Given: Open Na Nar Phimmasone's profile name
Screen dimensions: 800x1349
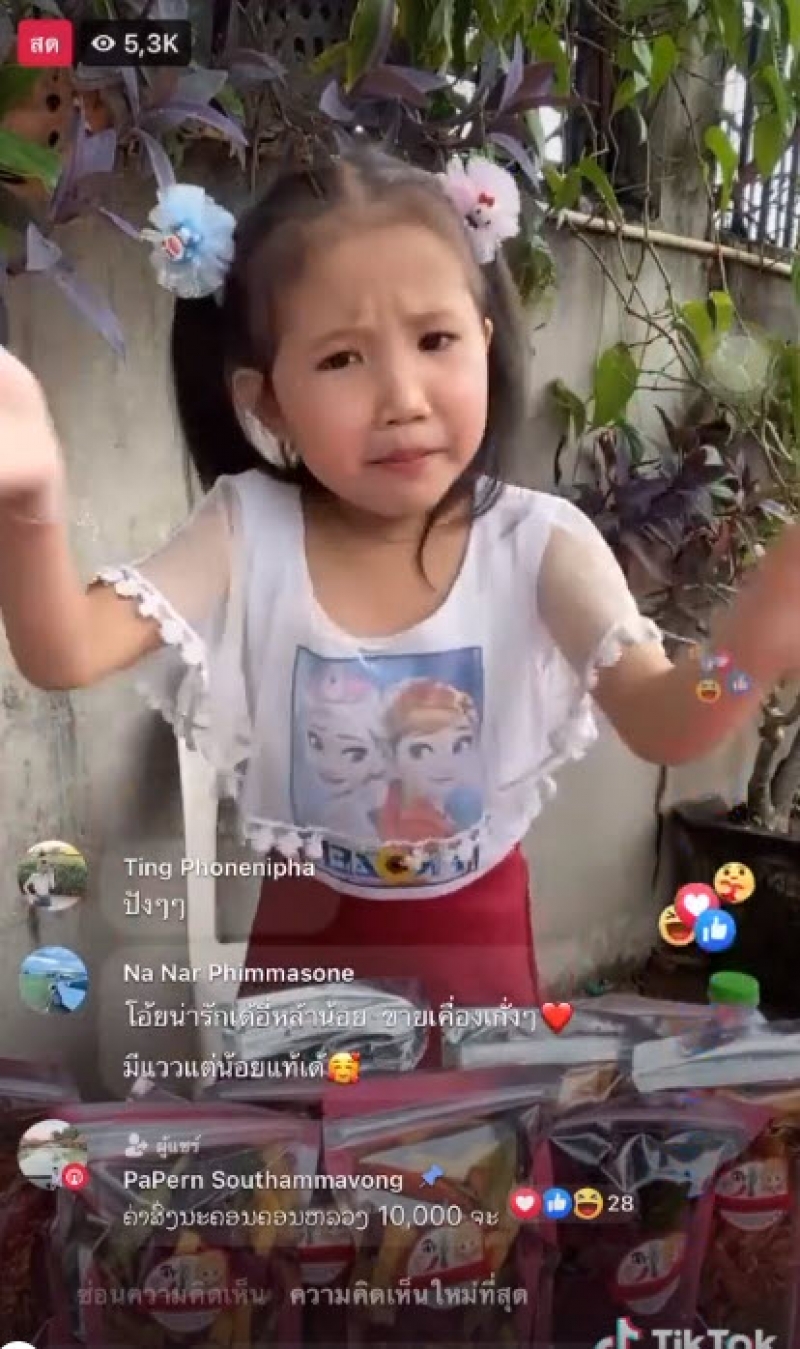Looking at the screenshot, I should point(238,973).
